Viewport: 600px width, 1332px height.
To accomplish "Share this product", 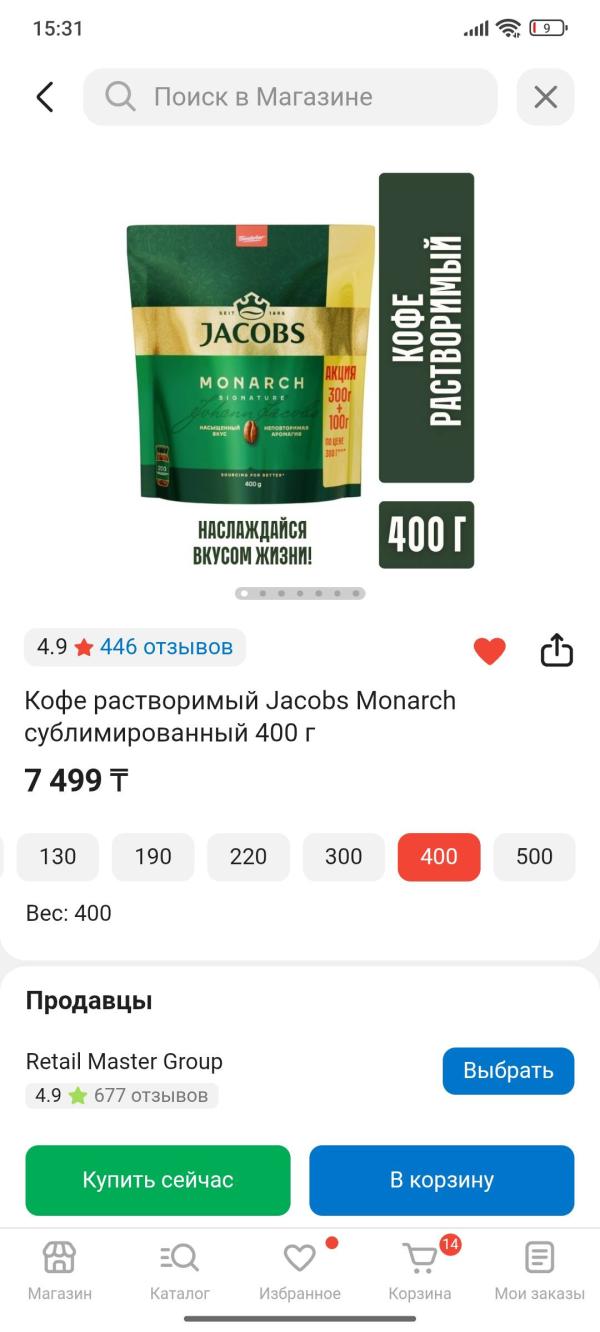I will point(557,650).
